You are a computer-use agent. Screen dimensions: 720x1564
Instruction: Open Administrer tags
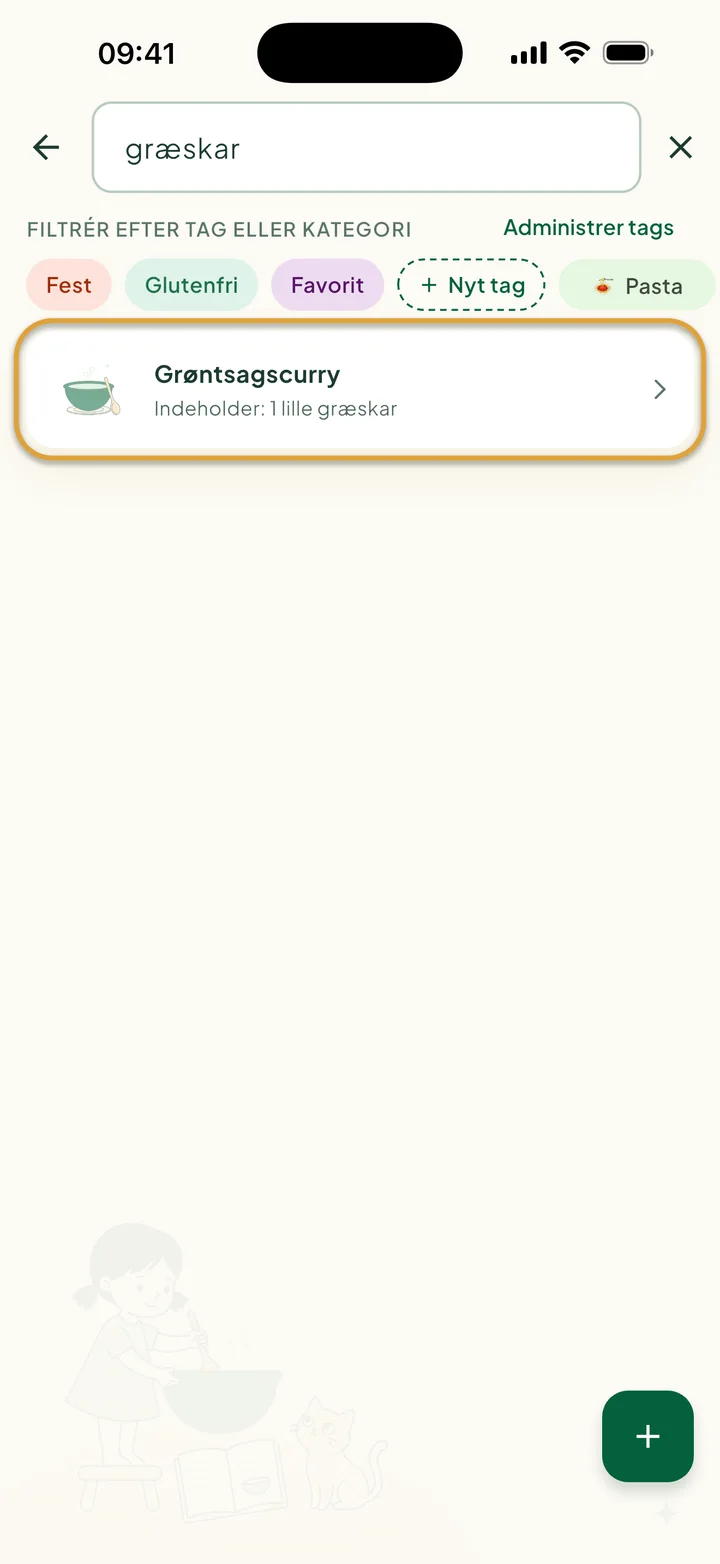pyautogui.click(x=588, y=228)
